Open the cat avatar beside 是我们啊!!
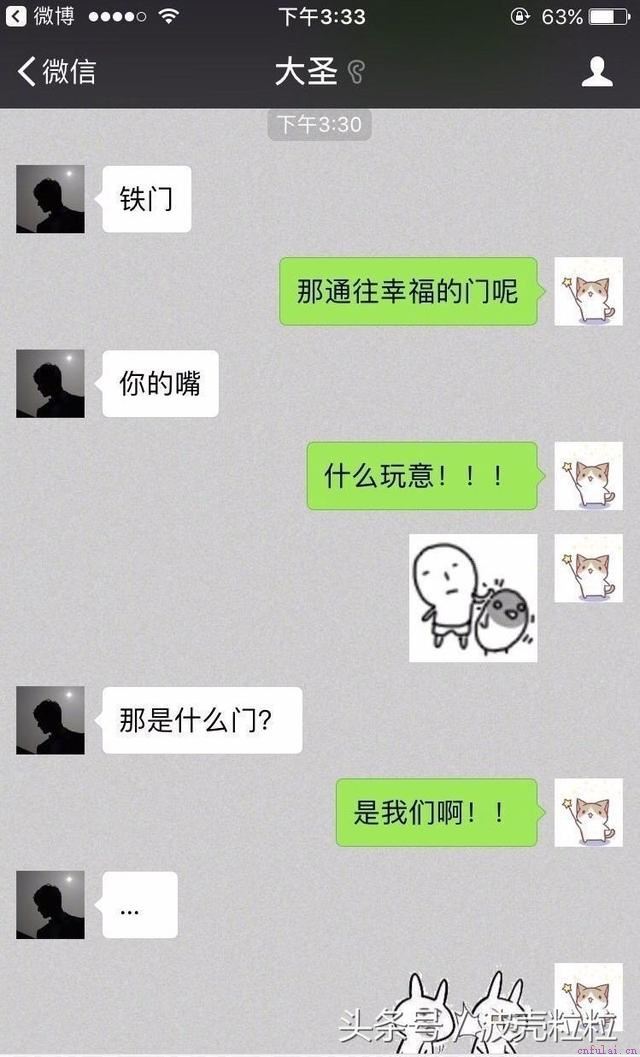This screenshot has width=640, height=1057. point(588,812)
